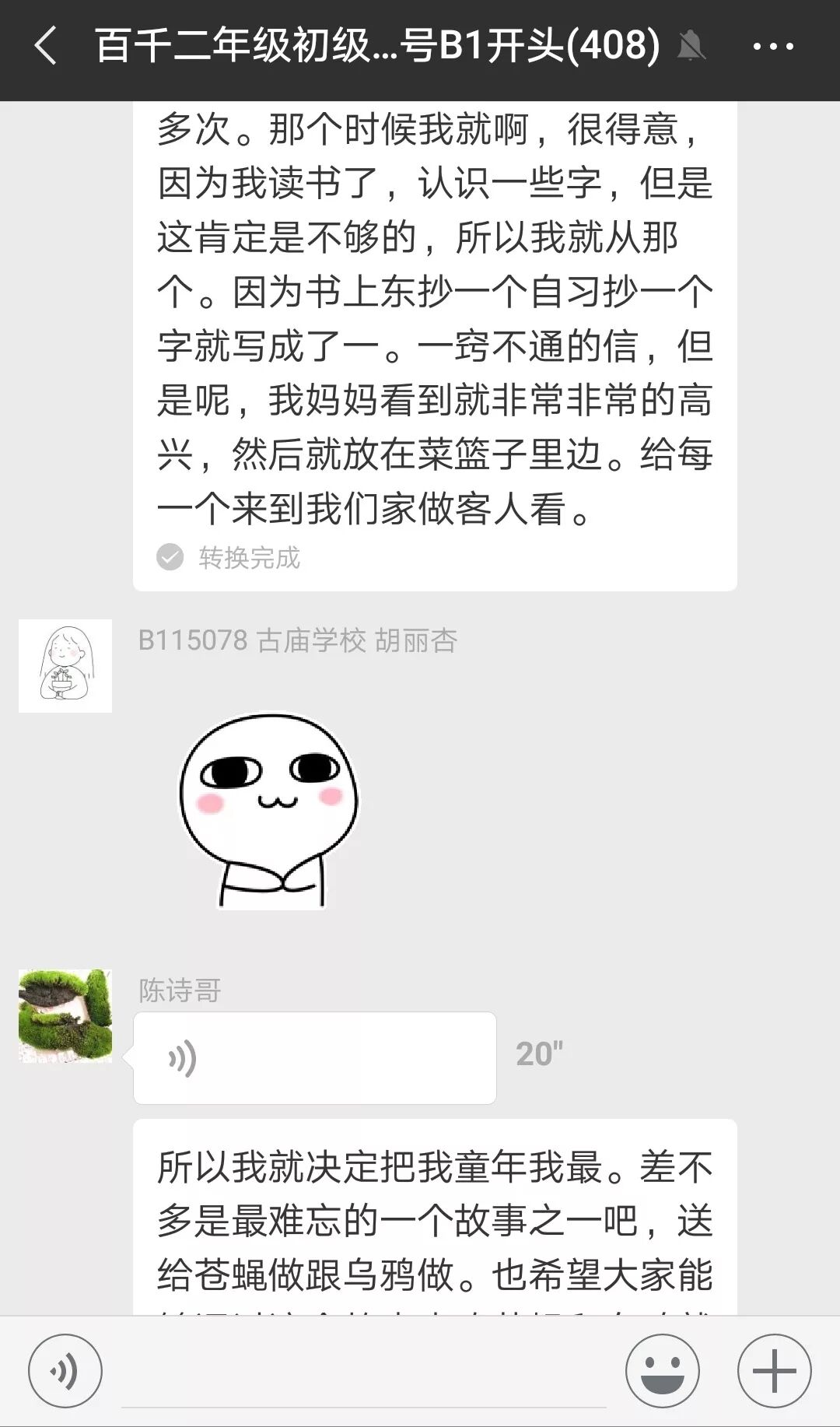The image size is (840, 1427).
Task: Open the emoji picker
Action: coord(662,1371)
